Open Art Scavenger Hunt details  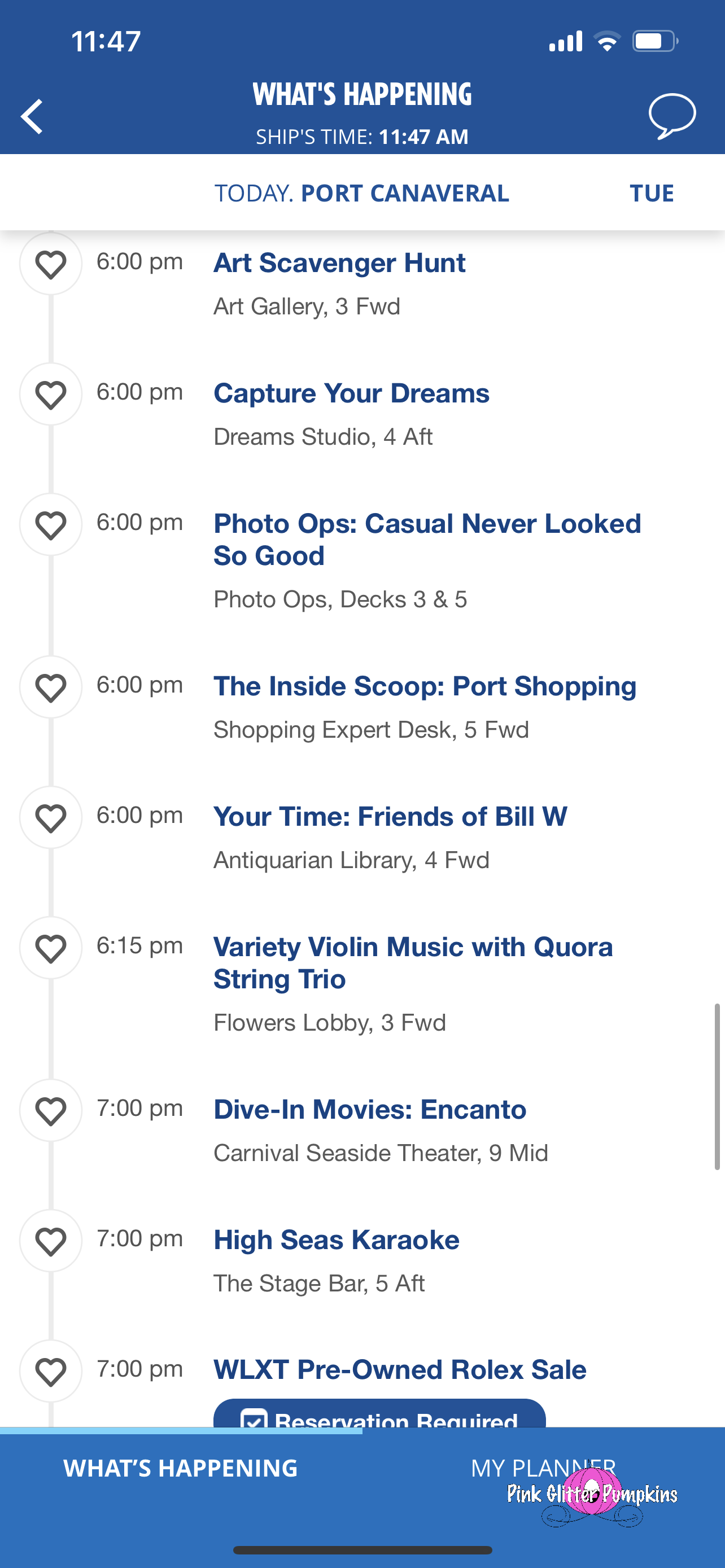point(339,263)
